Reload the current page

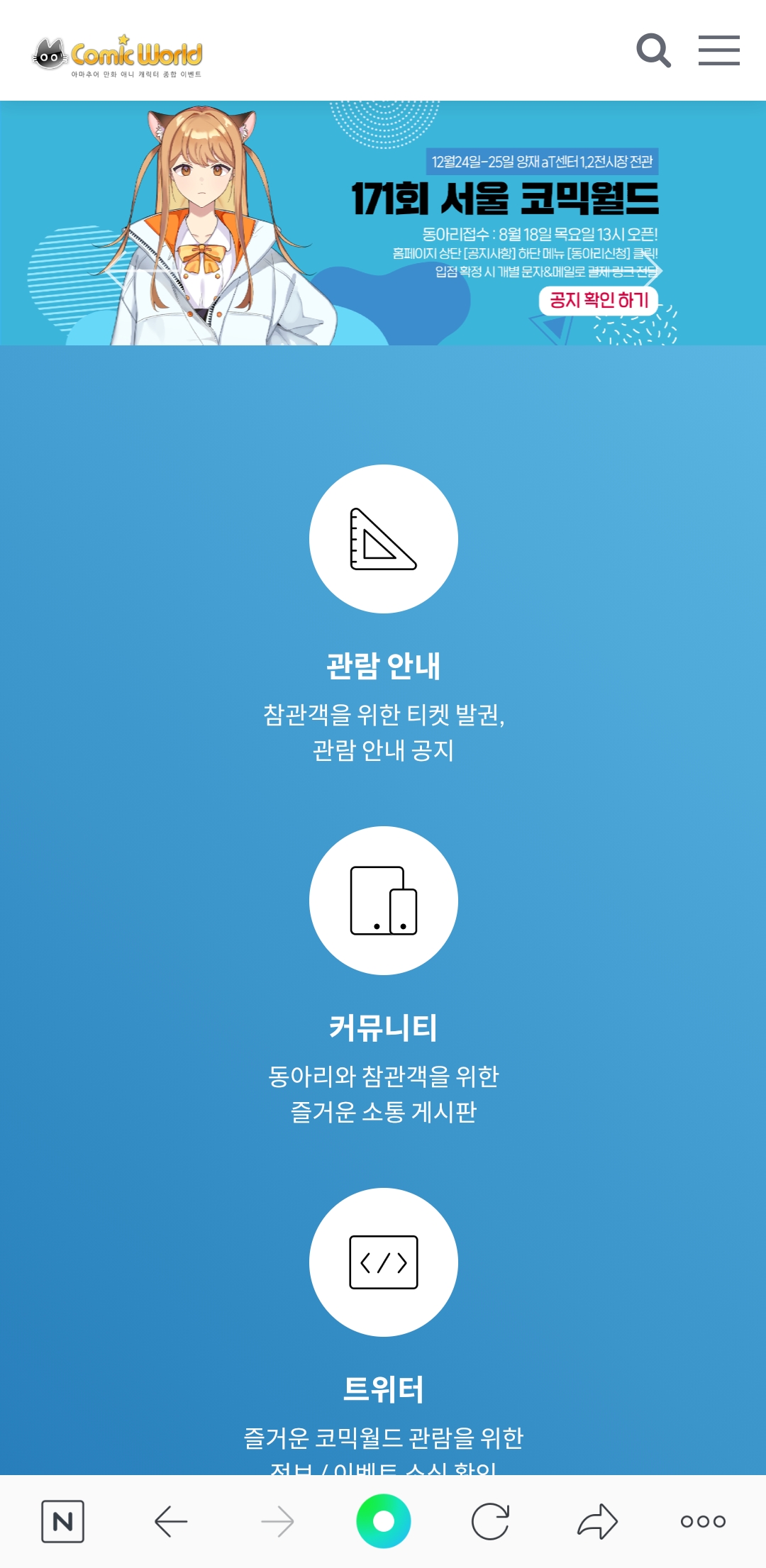click(x=490, y=1521)
